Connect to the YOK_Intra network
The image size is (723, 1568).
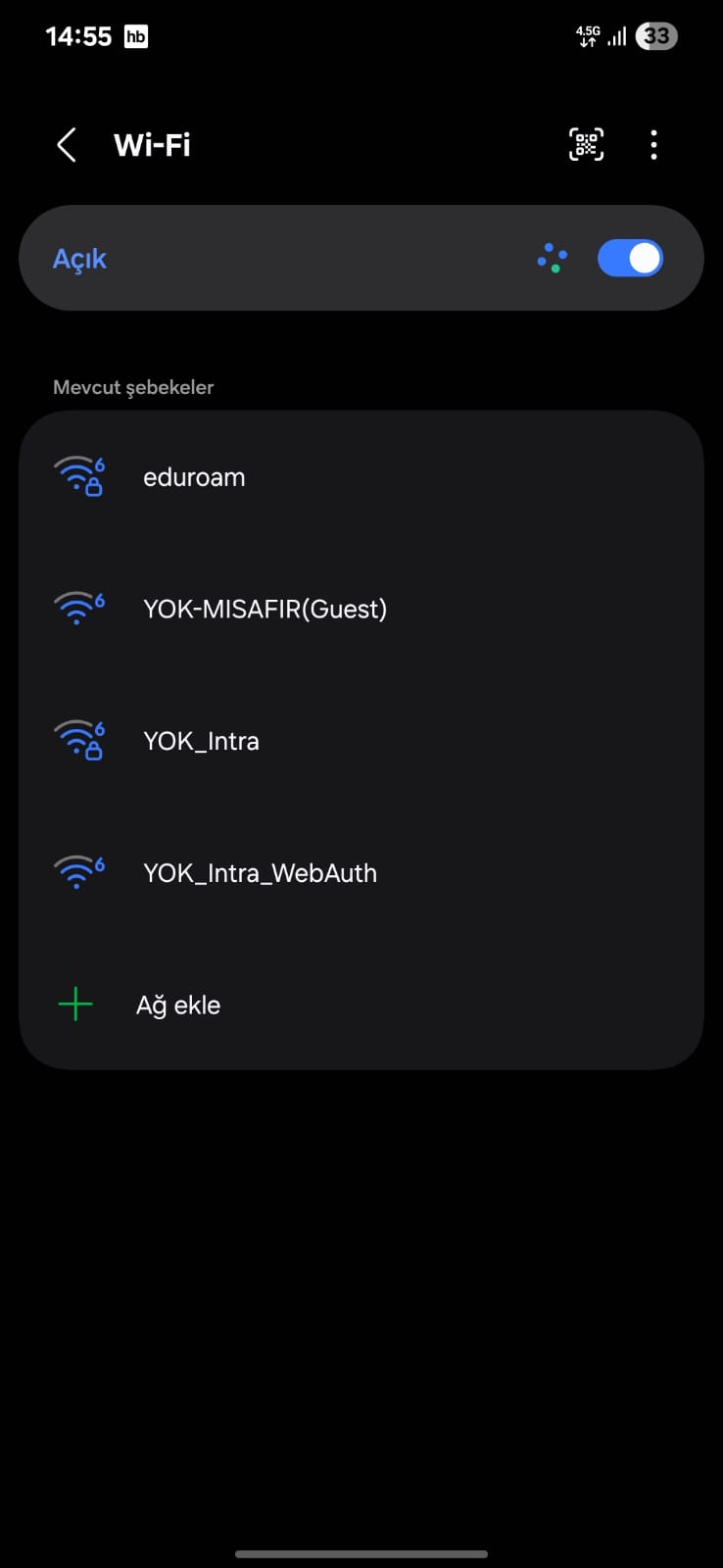[201, 741]
